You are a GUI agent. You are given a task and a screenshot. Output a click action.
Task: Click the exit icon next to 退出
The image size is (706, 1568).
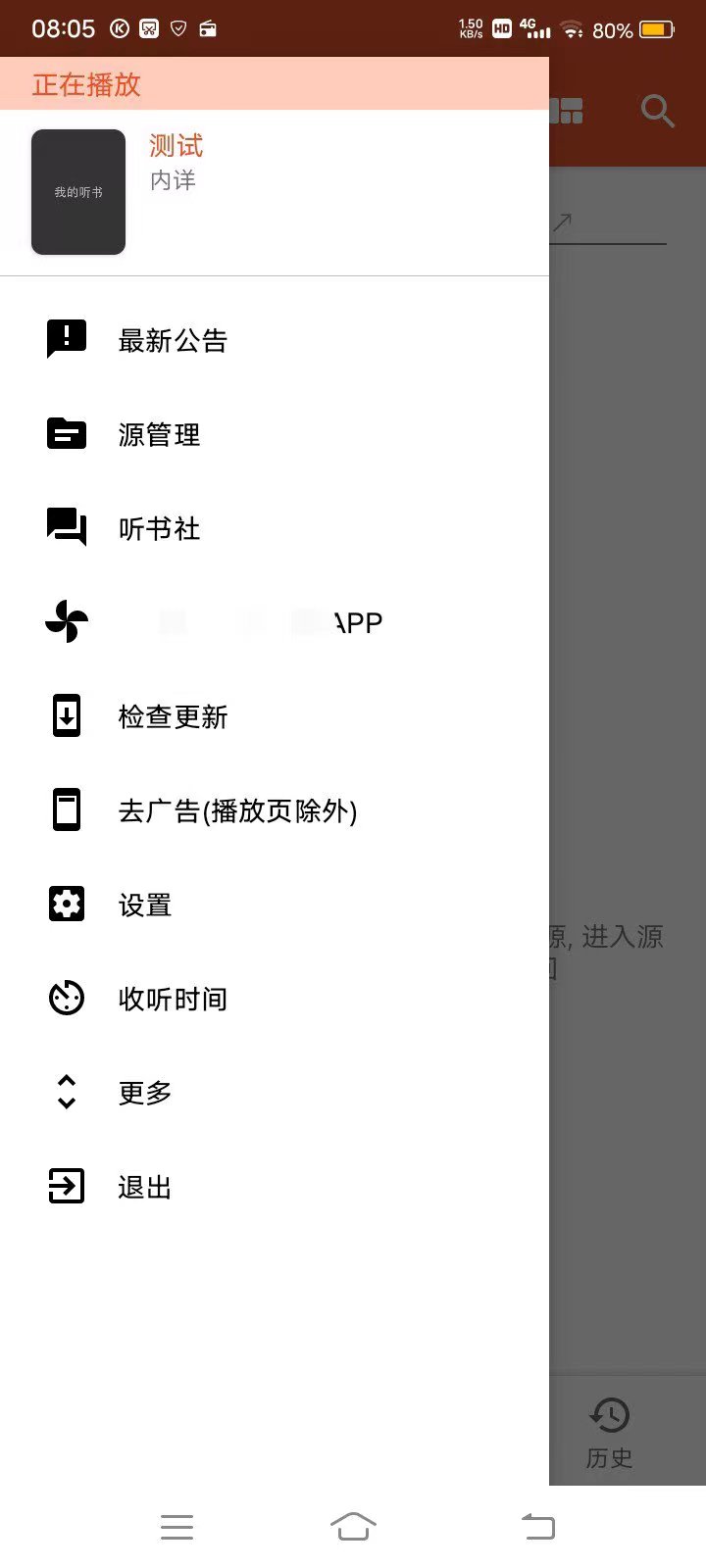tap(65, 1186)
